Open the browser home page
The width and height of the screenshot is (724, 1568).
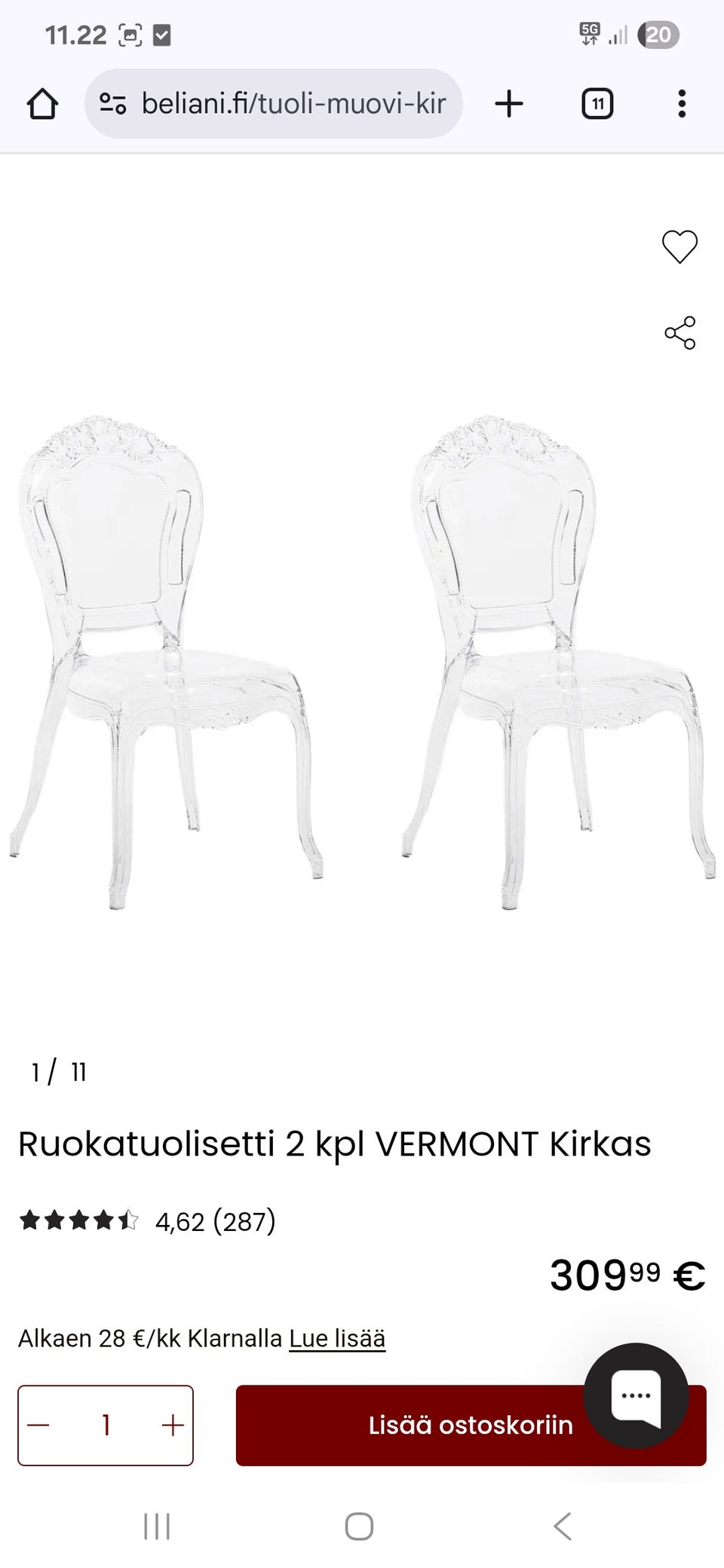[x=42, y=104]
